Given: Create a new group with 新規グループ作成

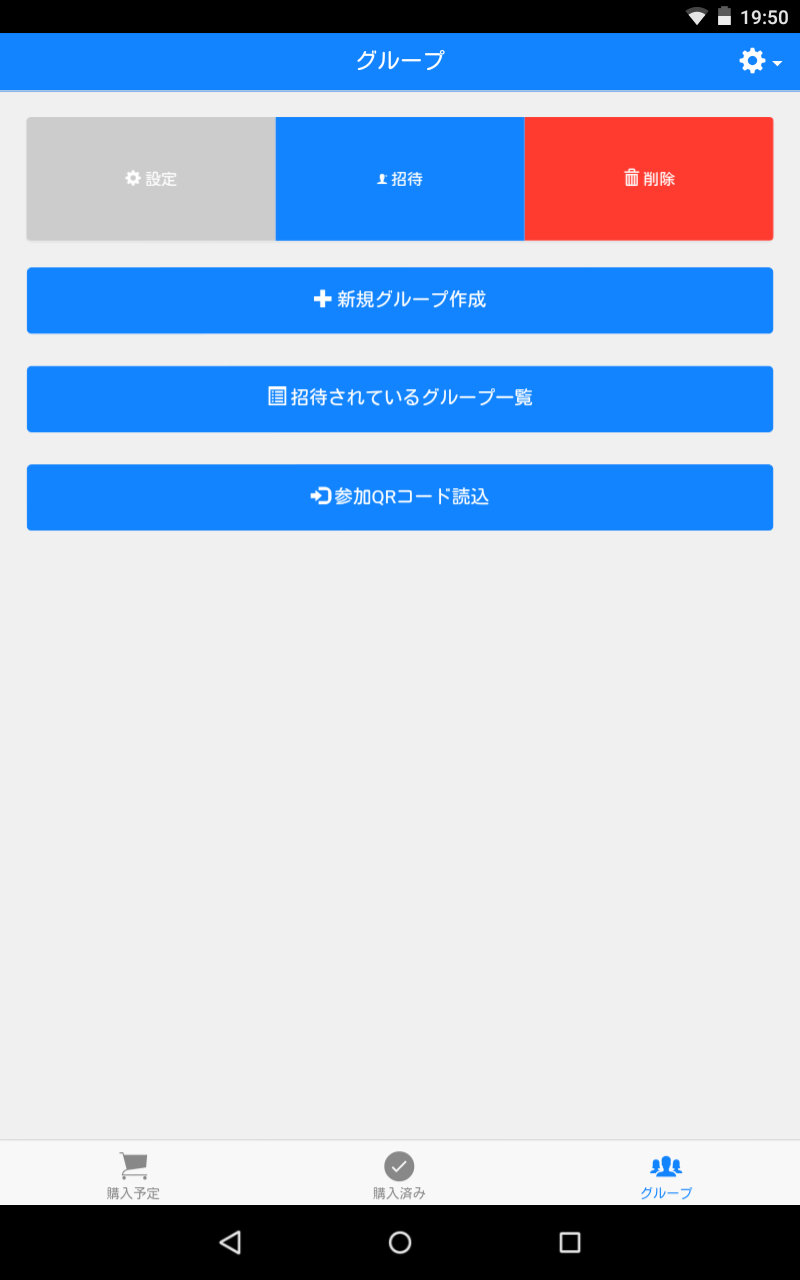Looking at the screenshot, I should click(400, 300).
